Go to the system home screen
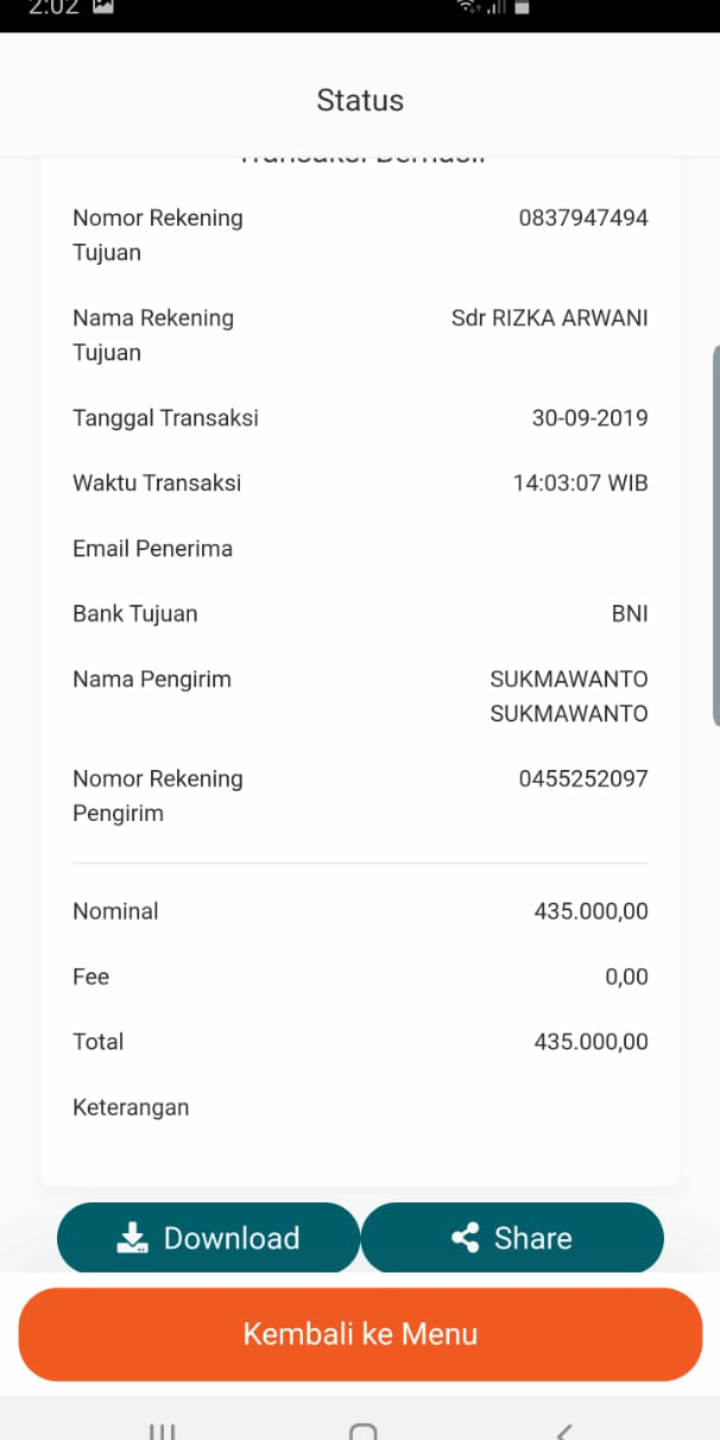This screenshot has width=720, height=1440. 363,1430
